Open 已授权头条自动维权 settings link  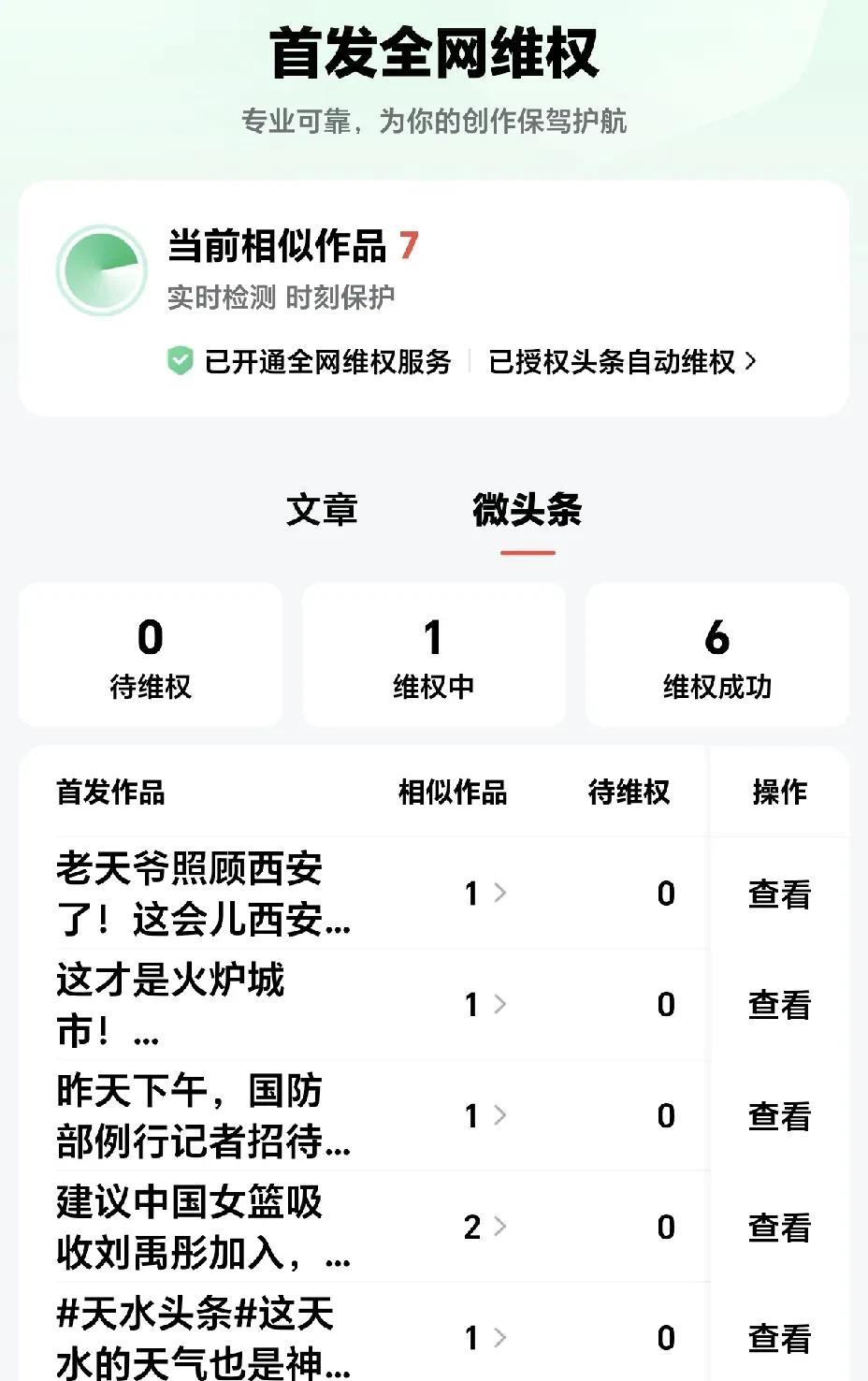click(x=622, y=361)
